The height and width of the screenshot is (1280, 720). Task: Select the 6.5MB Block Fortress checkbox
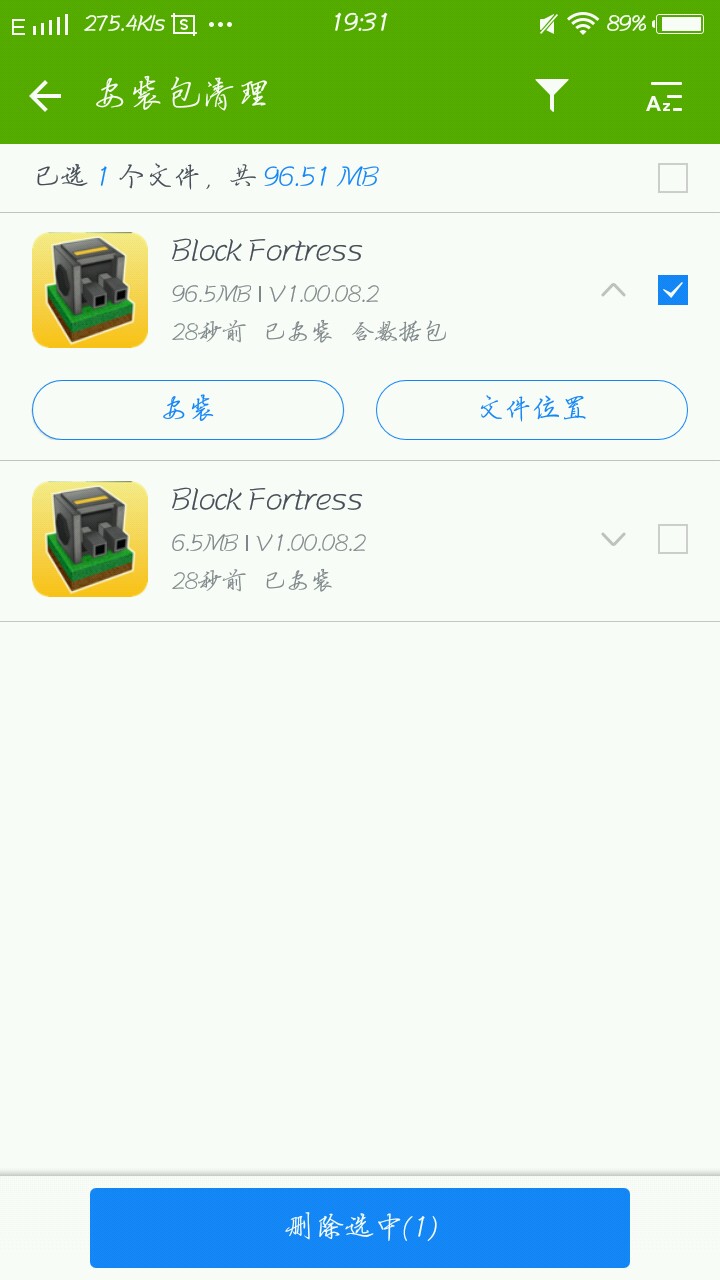click(672, 539)
